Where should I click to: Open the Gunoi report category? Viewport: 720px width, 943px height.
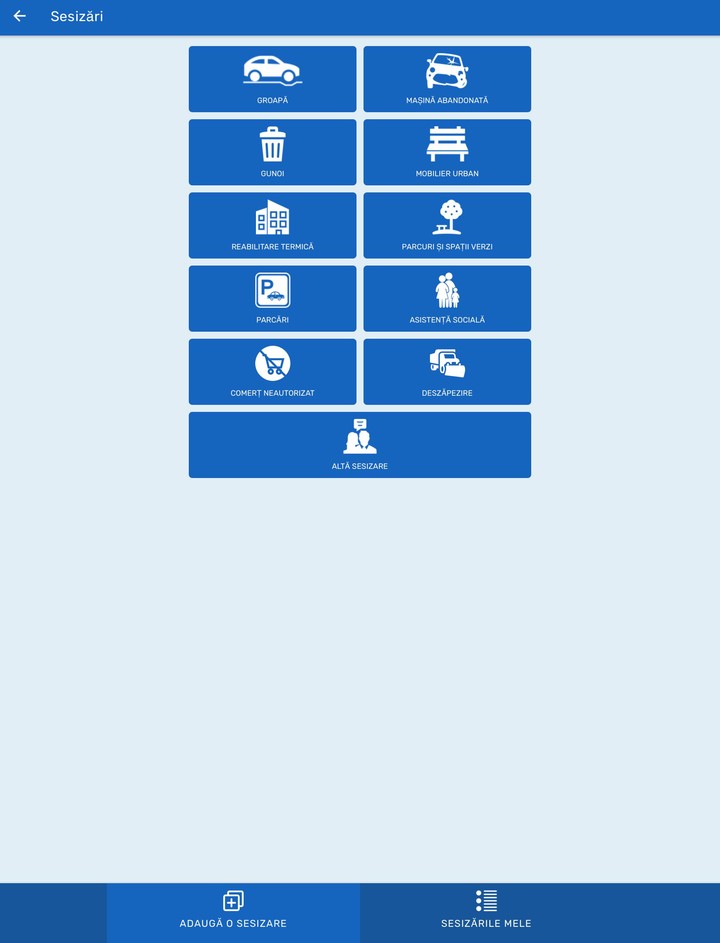[x=272, y=152]
